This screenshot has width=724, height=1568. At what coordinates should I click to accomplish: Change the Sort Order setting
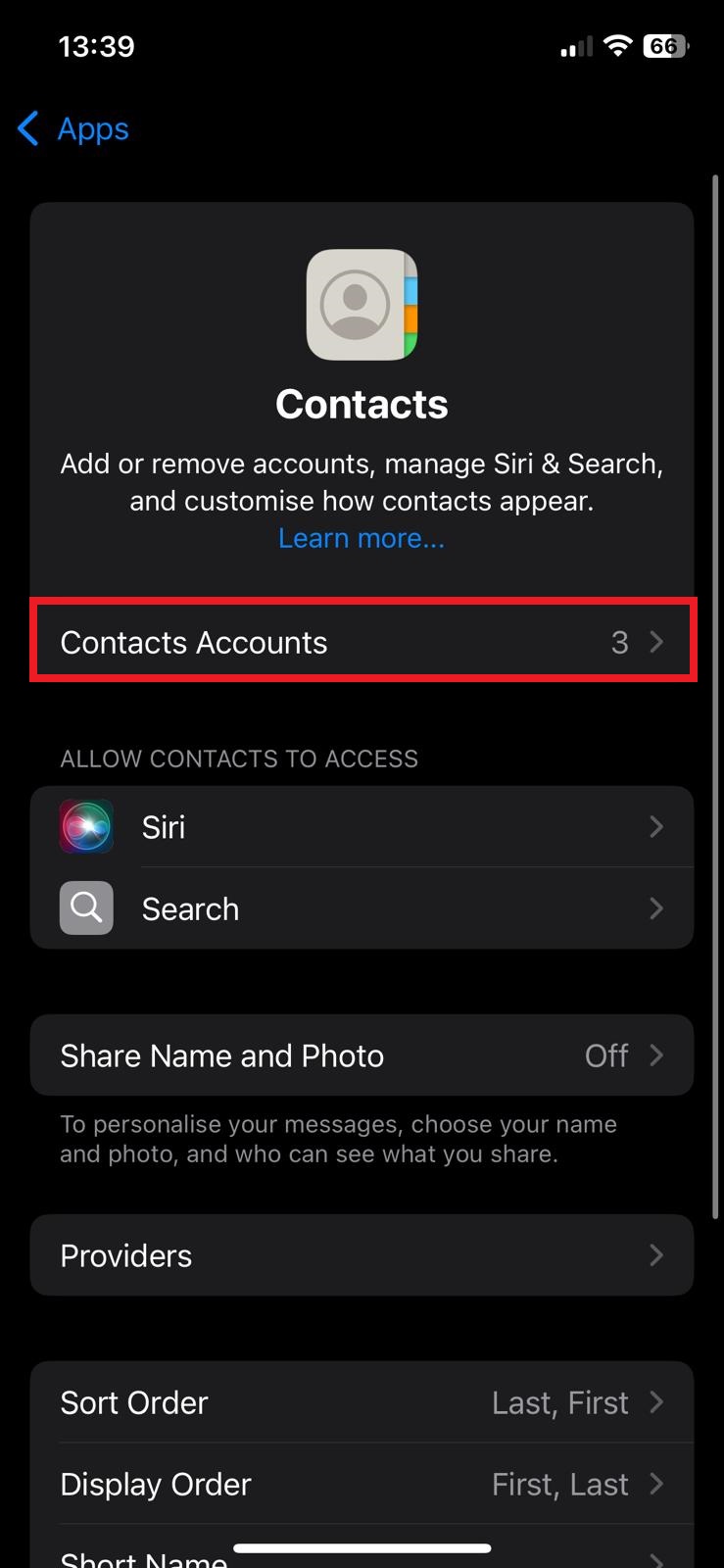coord(362,1402)
